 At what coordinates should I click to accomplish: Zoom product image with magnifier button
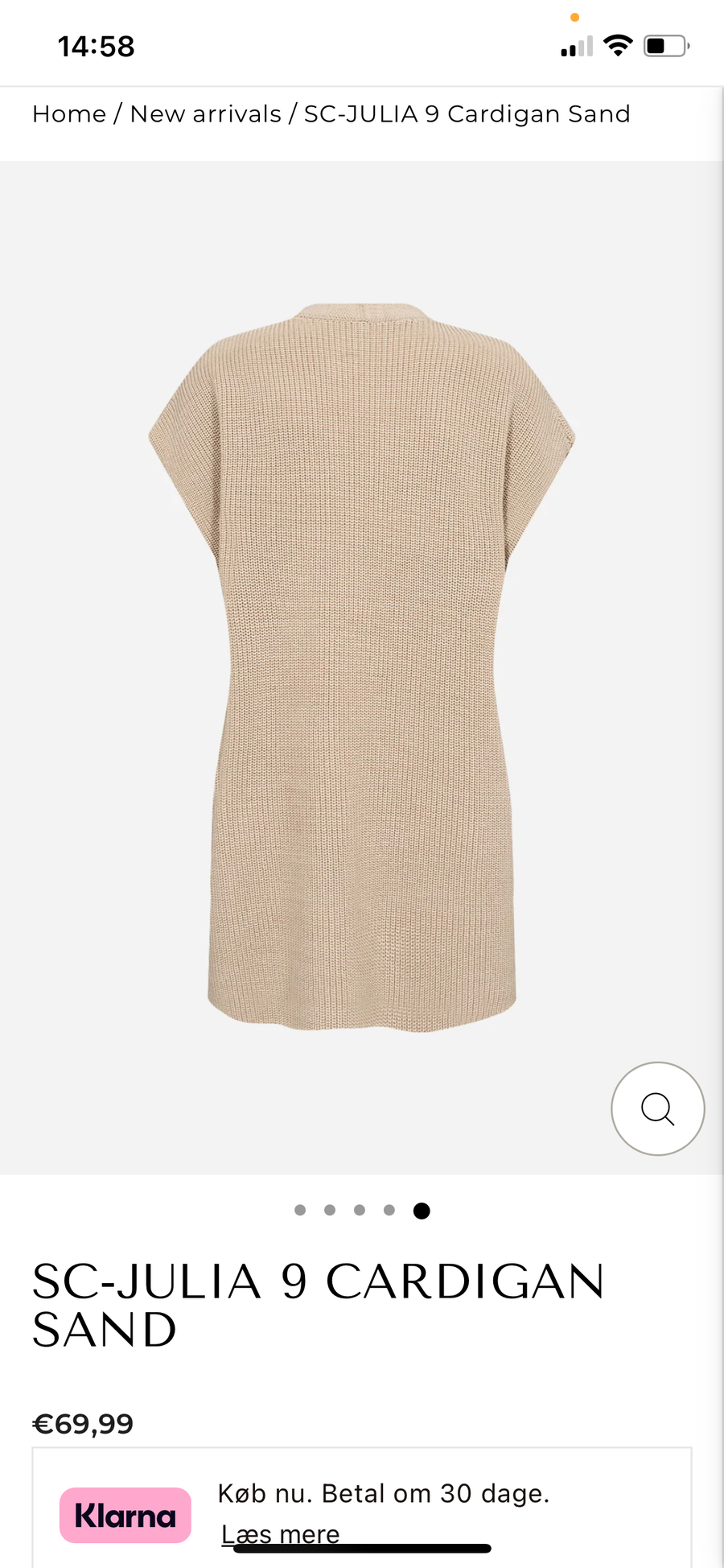657,1108
